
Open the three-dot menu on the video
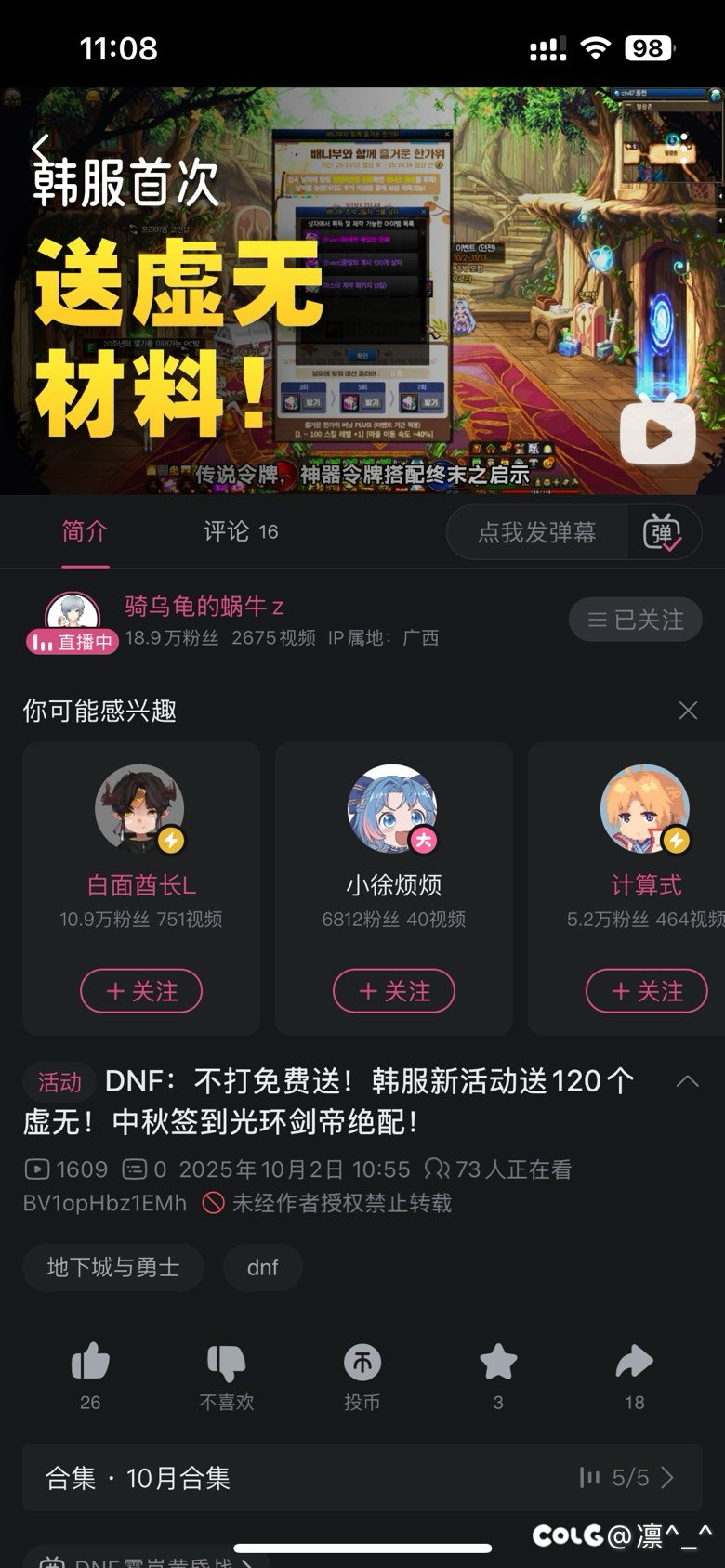coord(684,149)
